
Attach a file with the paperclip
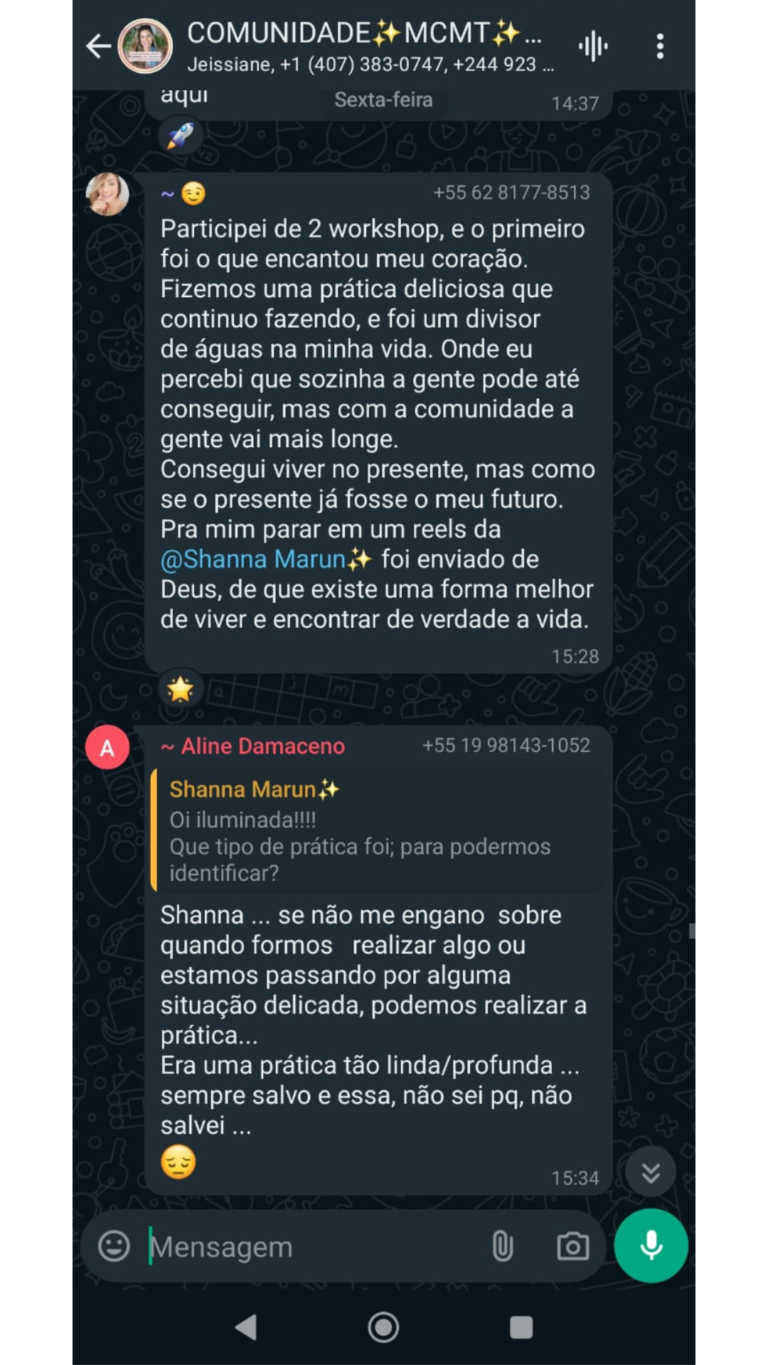502,1246
